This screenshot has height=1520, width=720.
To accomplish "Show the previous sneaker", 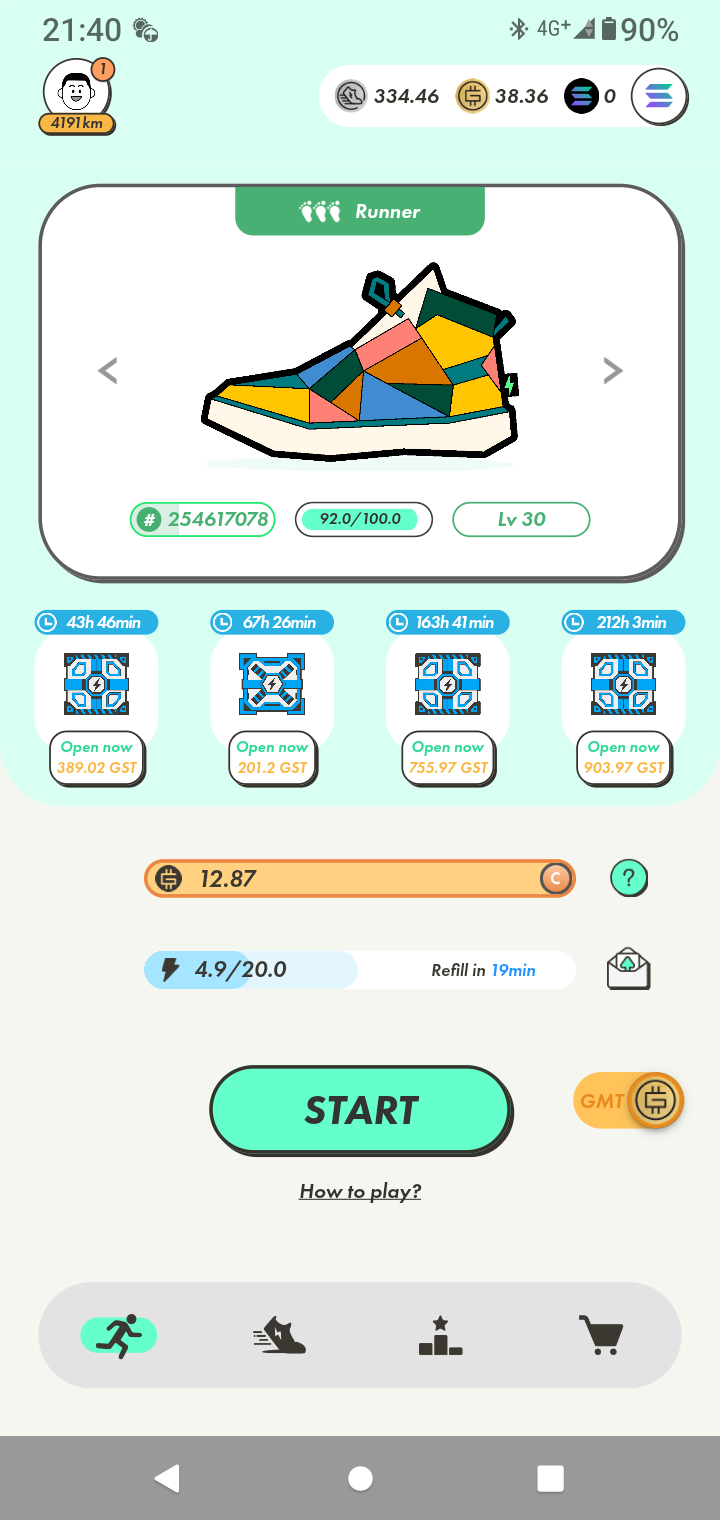I will click(x=108, y=371).
